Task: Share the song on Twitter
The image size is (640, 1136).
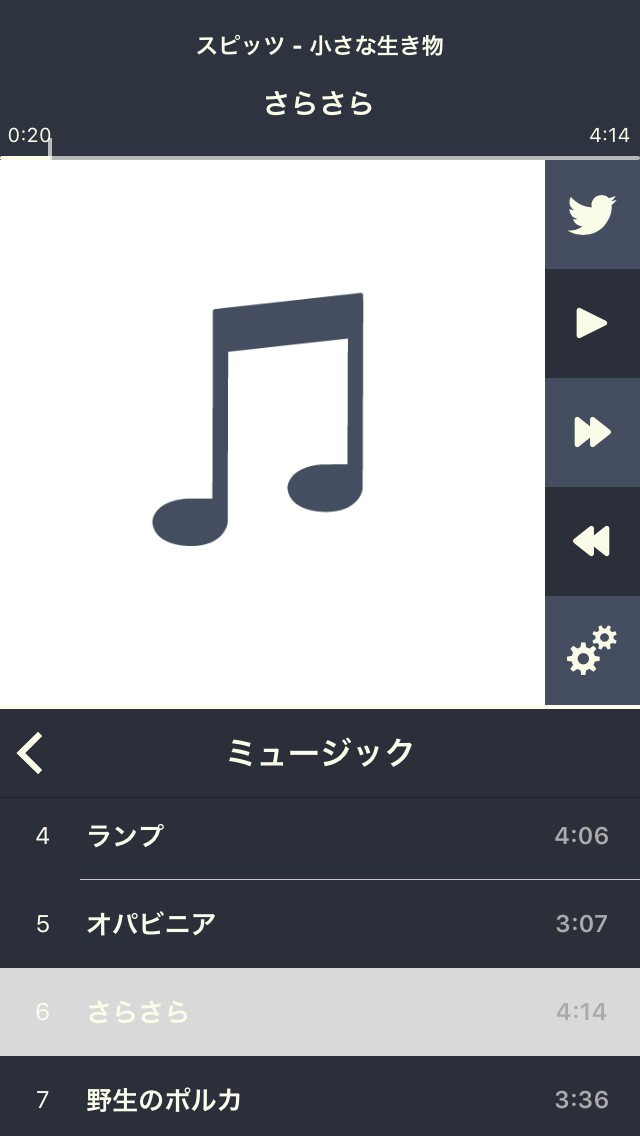Action: (x=592, y=214)
